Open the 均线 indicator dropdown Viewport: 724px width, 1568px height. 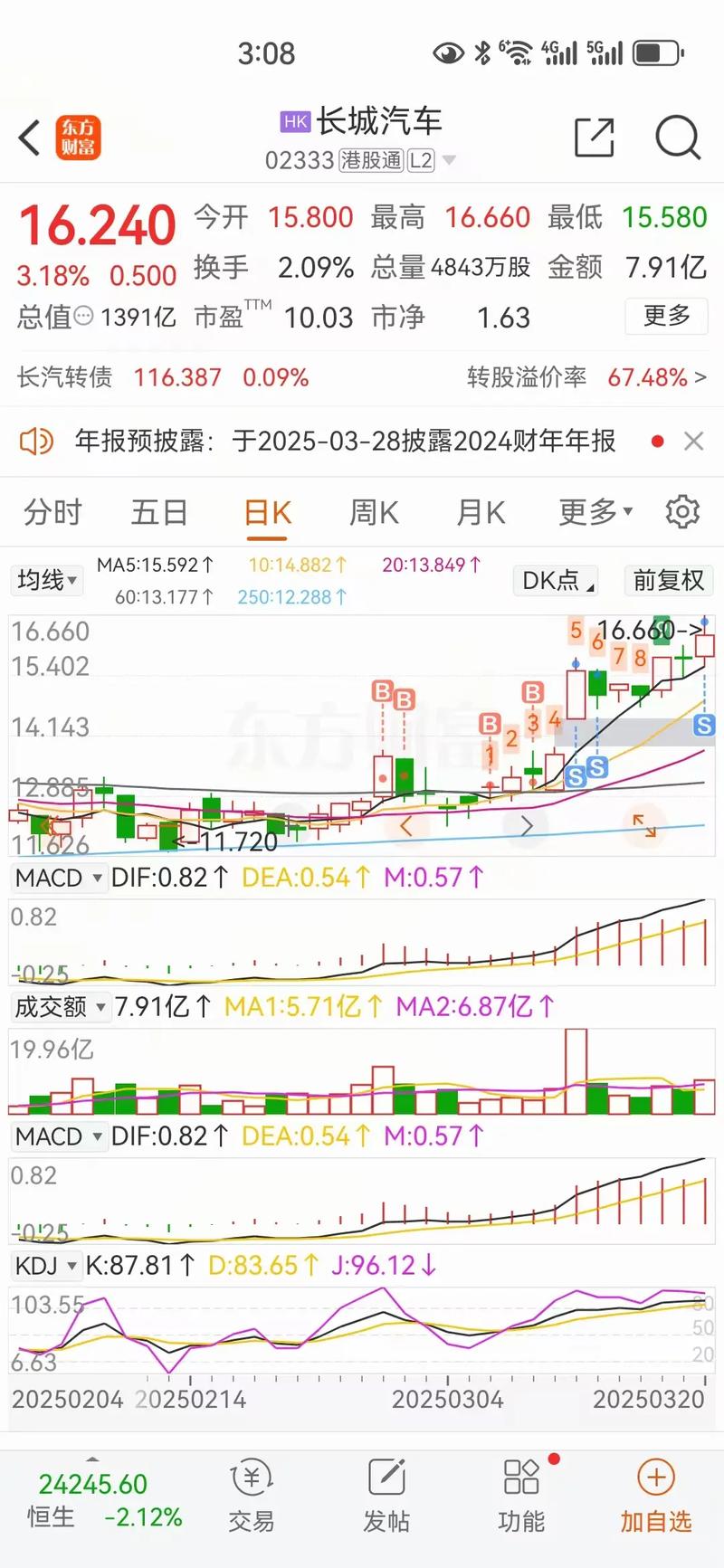[x=46, y=580]
